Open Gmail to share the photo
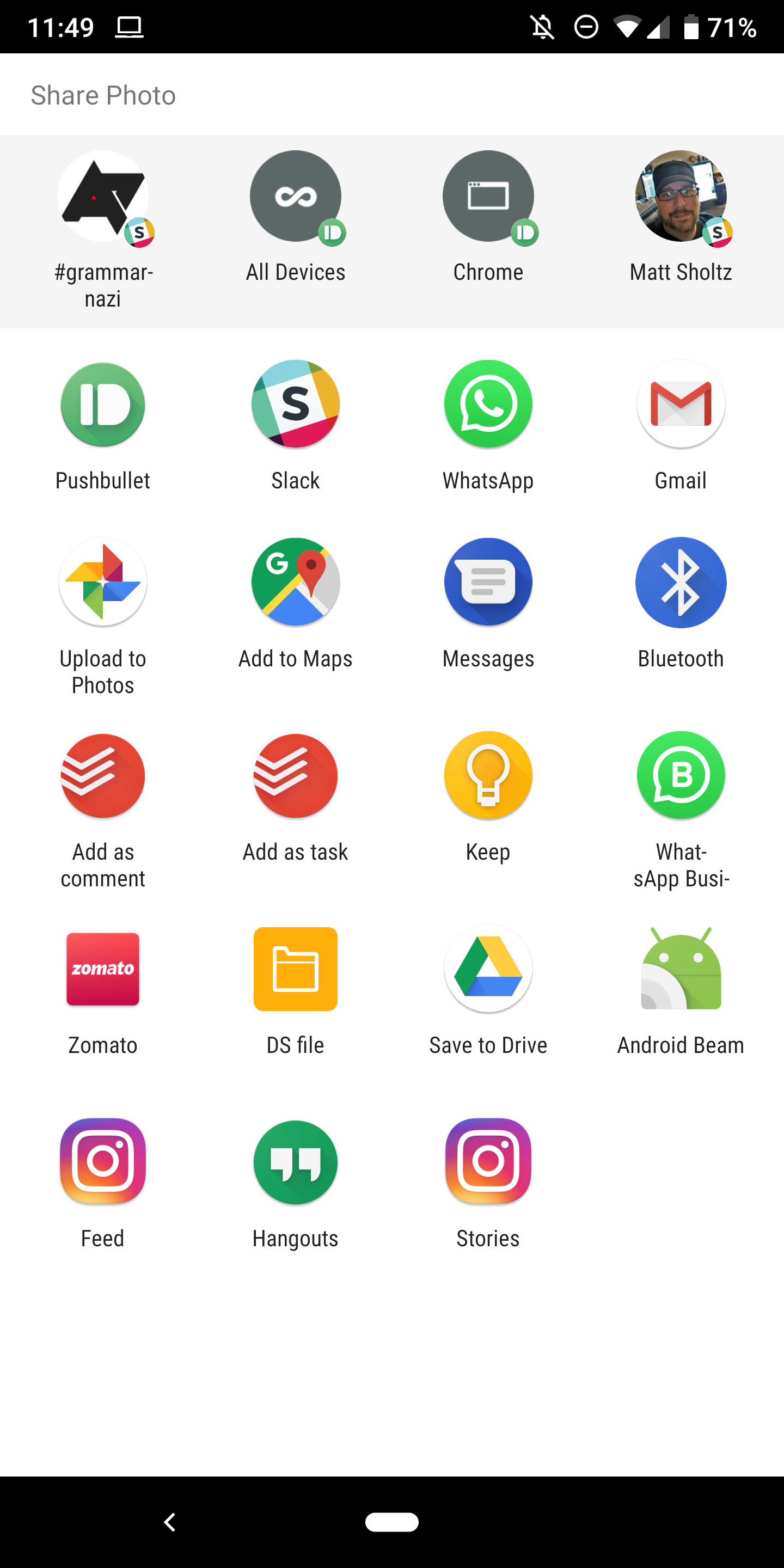The image size is (784, 1568). tap(680, 403)
